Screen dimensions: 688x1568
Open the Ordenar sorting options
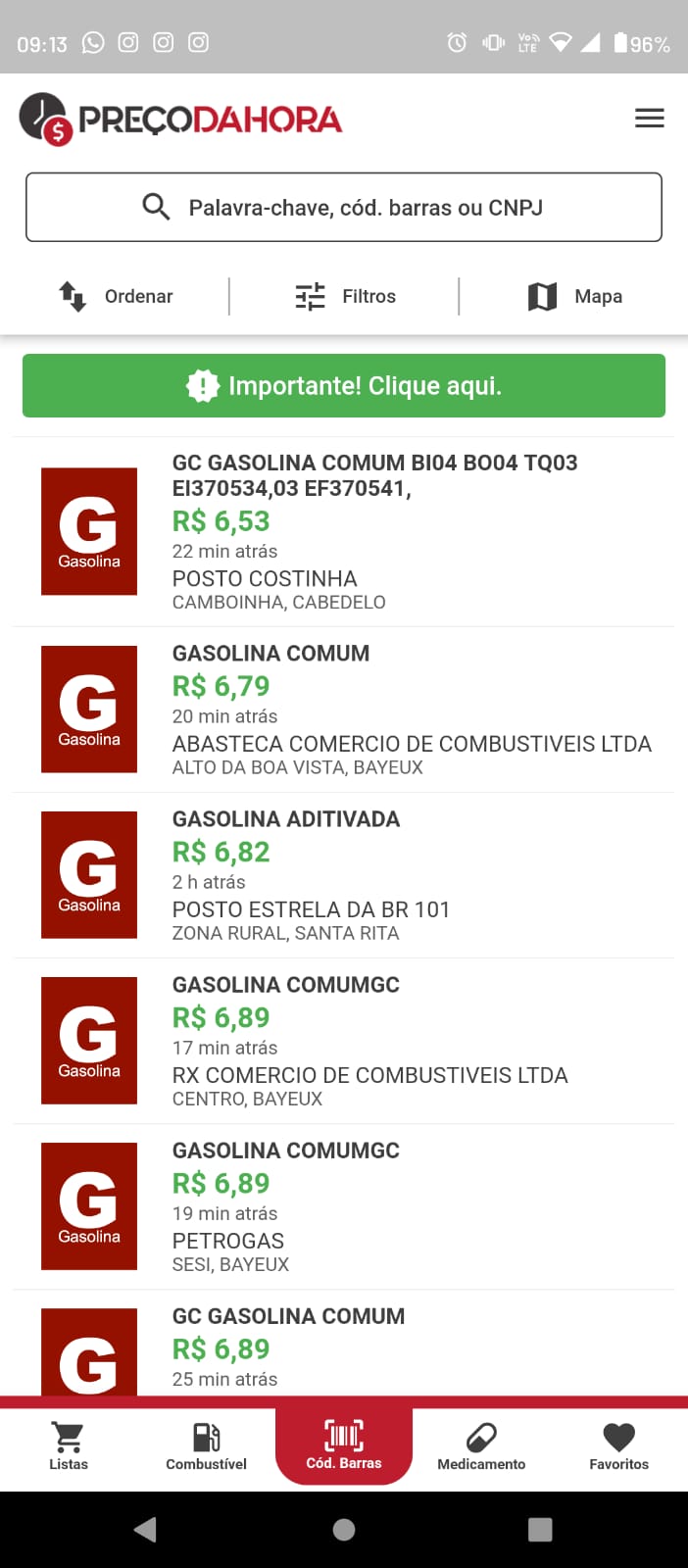click(116, 296)
